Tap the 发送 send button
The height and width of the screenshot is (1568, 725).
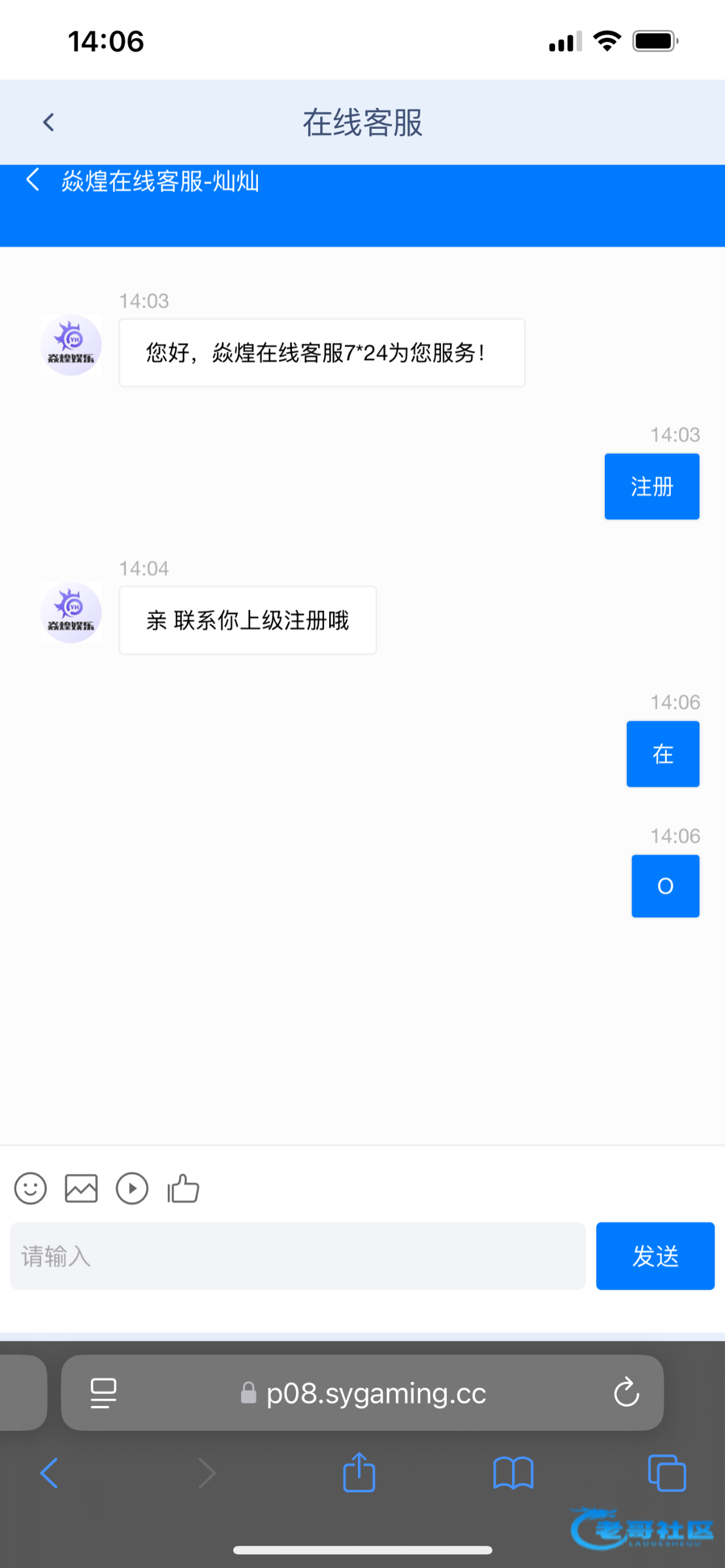(x=655, y=1256)
